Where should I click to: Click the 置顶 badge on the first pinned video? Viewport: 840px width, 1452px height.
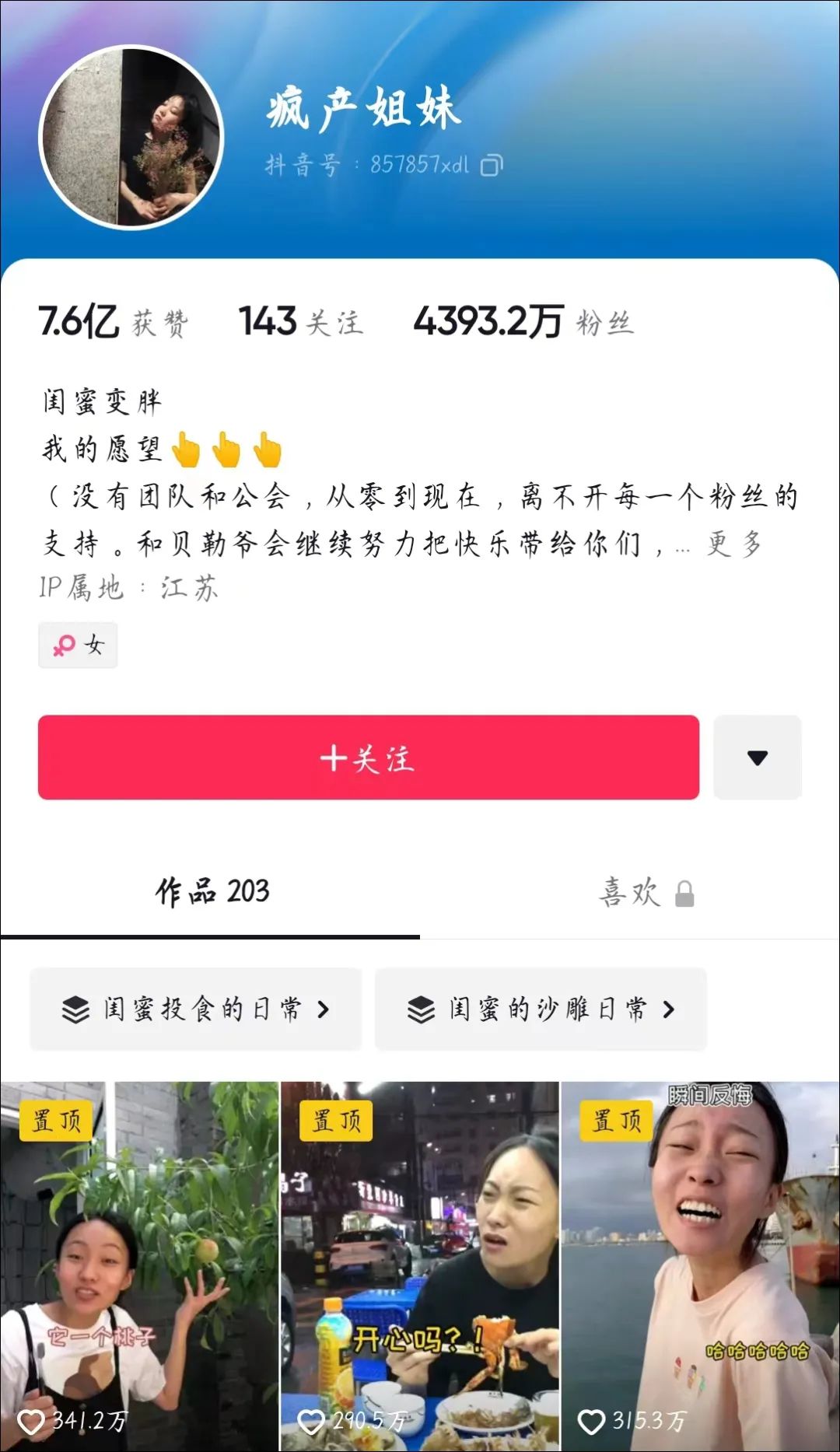click(56, 1120)
